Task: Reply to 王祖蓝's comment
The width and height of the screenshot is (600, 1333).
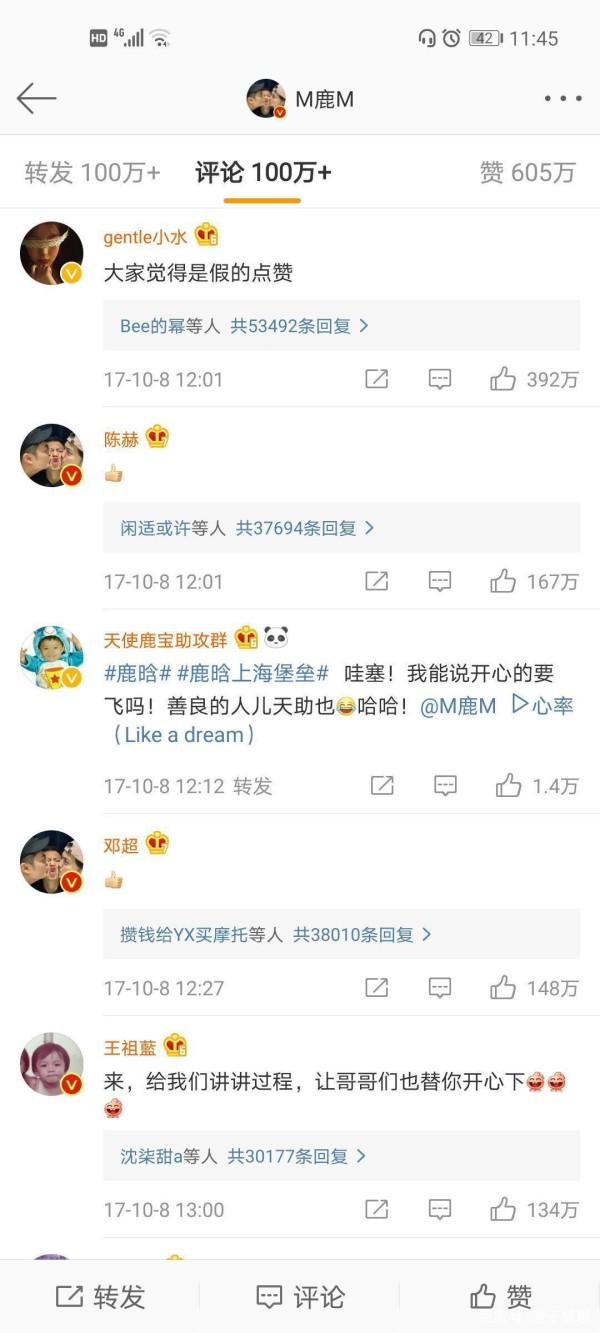Action: coord(440,1210)
